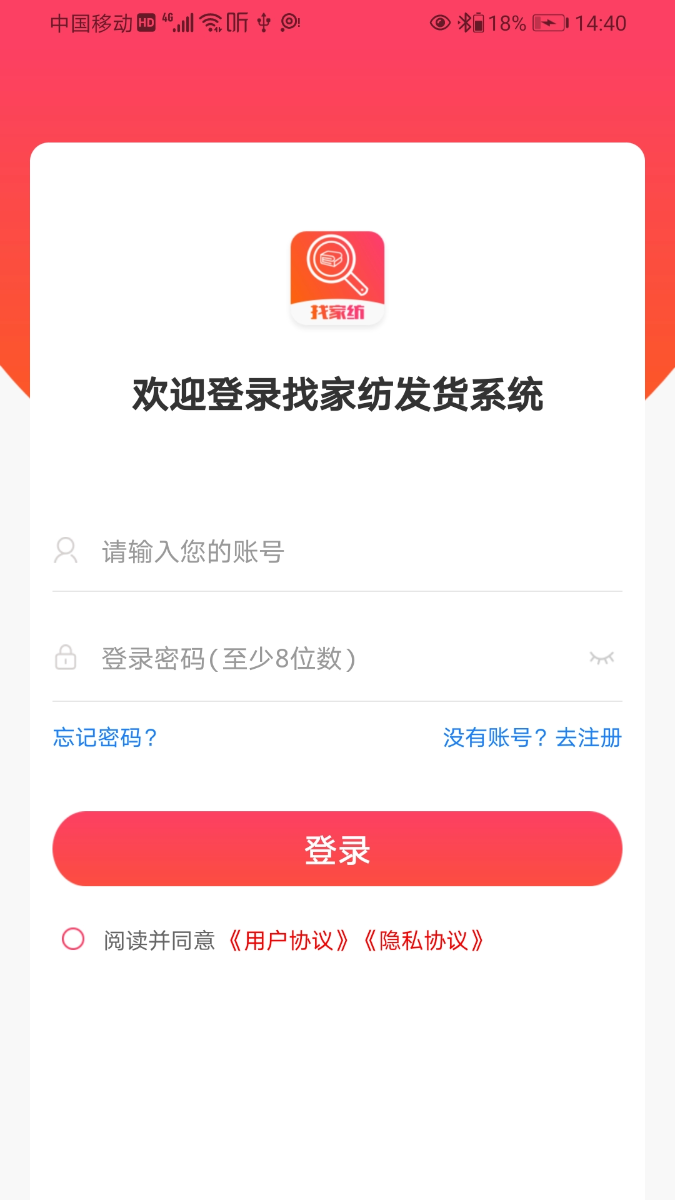
Task: Tap the 登录 button
Action: tap(337, 850)
